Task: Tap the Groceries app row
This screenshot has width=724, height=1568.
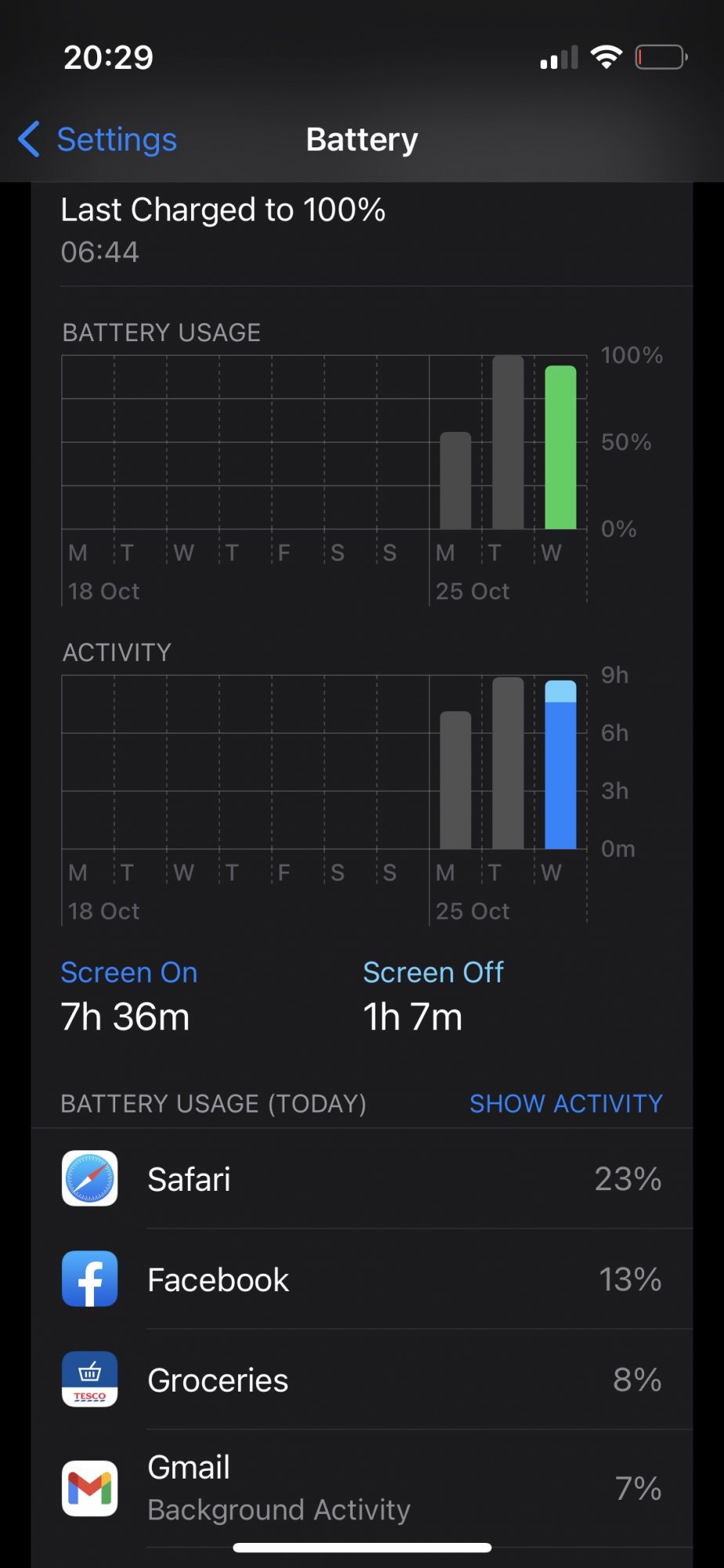Action: pyautogui.click(x=362, y=1380)
